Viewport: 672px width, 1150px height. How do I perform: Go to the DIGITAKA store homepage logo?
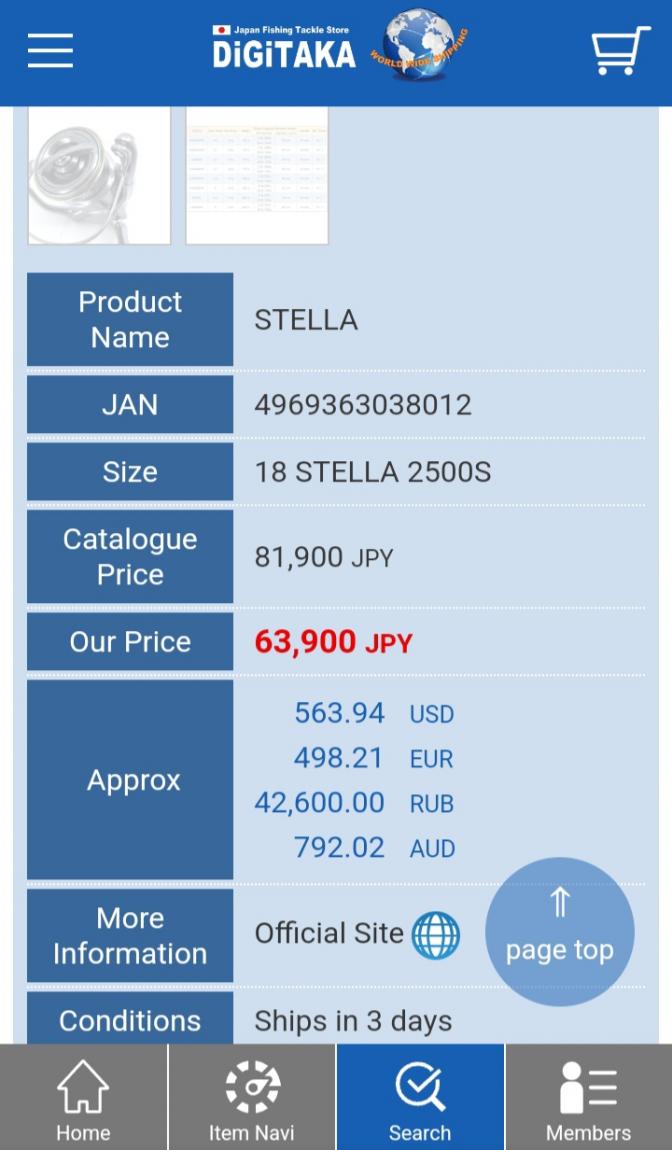coord(338,48)
